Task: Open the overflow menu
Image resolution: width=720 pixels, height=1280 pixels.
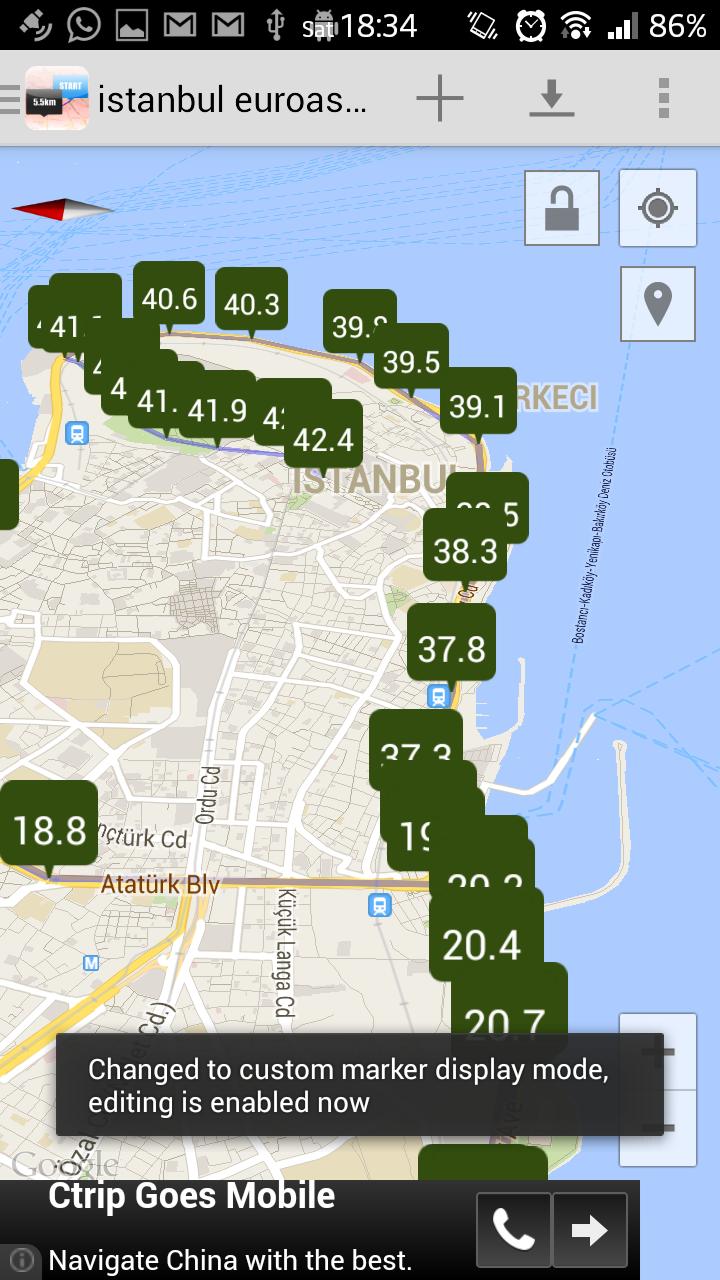Action: click(x=663, y=98)
